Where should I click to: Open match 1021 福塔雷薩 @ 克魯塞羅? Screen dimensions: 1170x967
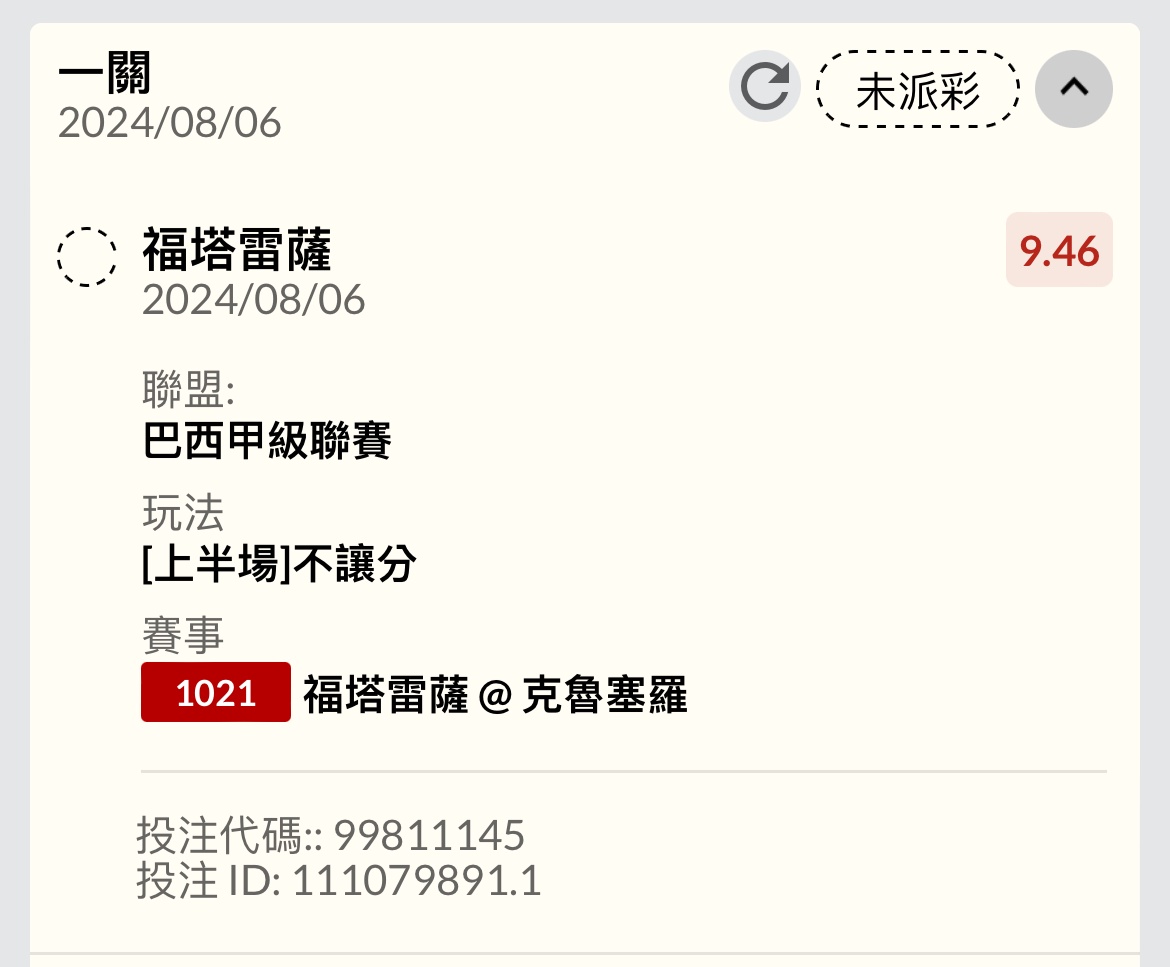(x=414, y=693)
